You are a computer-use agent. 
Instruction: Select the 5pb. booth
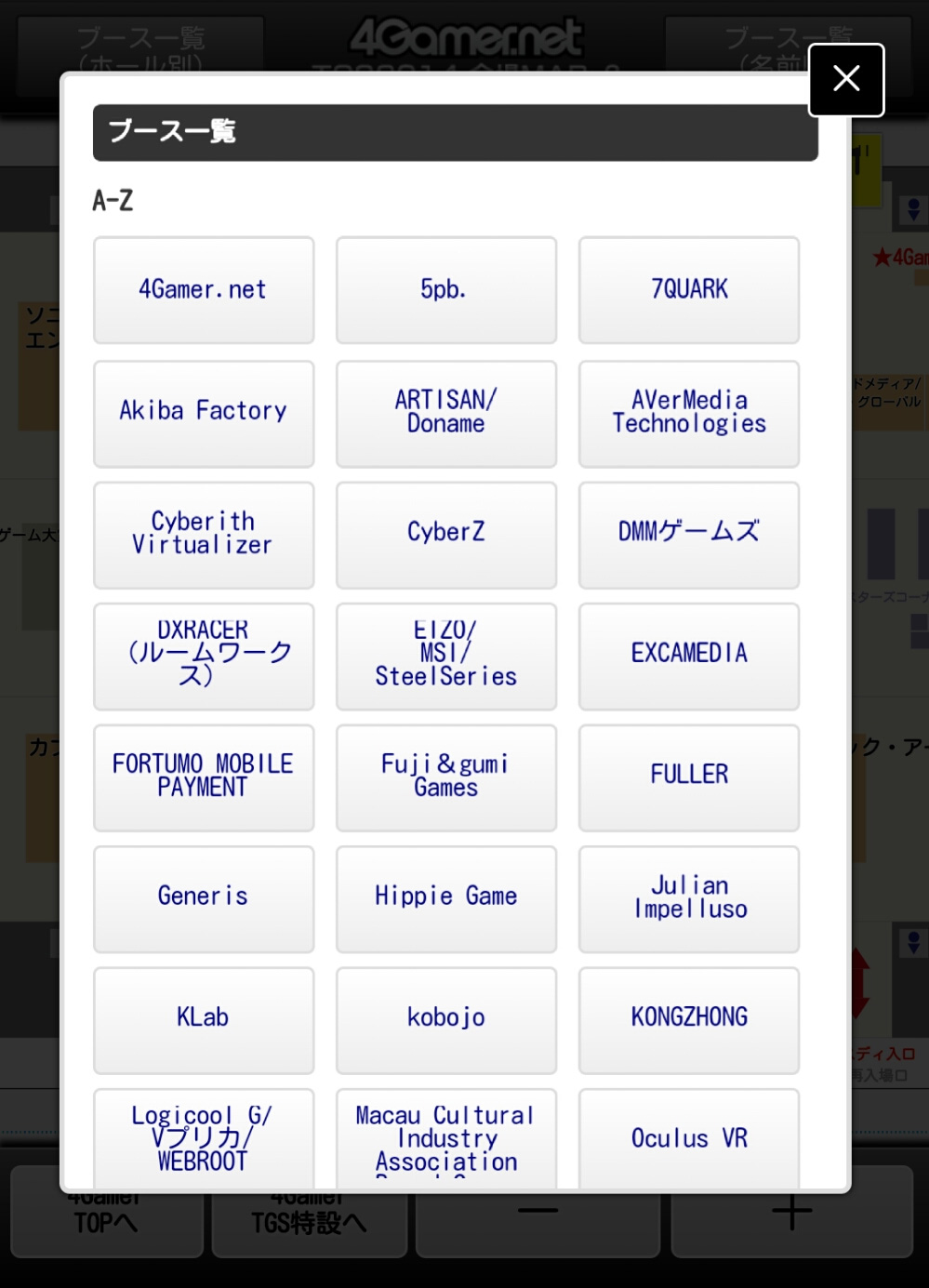445,290
